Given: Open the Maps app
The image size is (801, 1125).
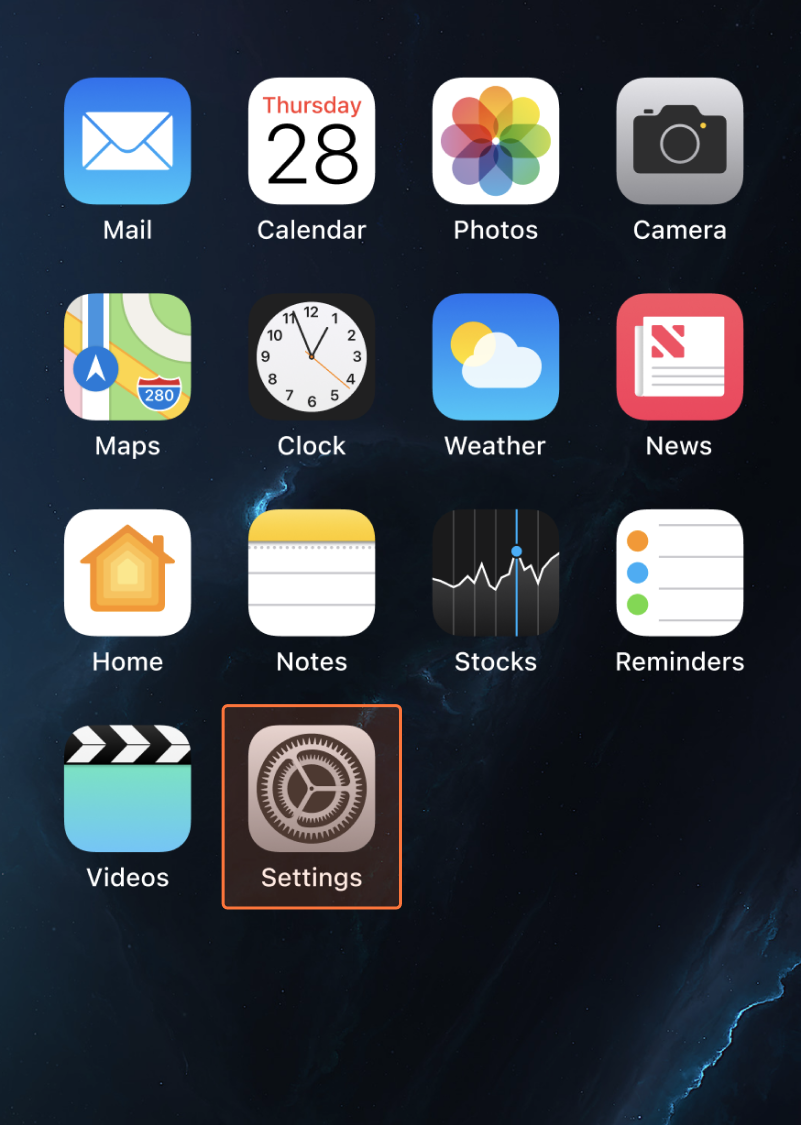Looking at the screenshot, I should 127,357.
